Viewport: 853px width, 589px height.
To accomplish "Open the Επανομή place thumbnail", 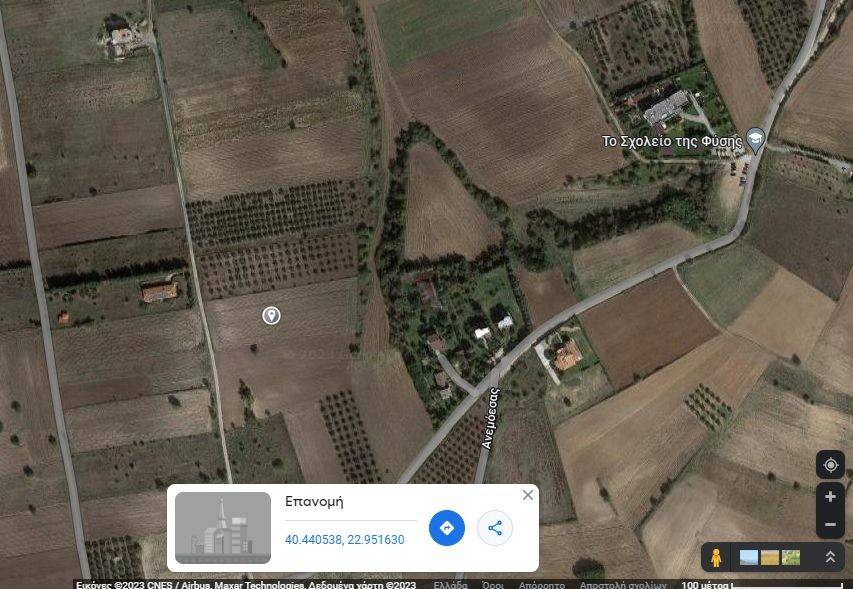I will (223, 528).
